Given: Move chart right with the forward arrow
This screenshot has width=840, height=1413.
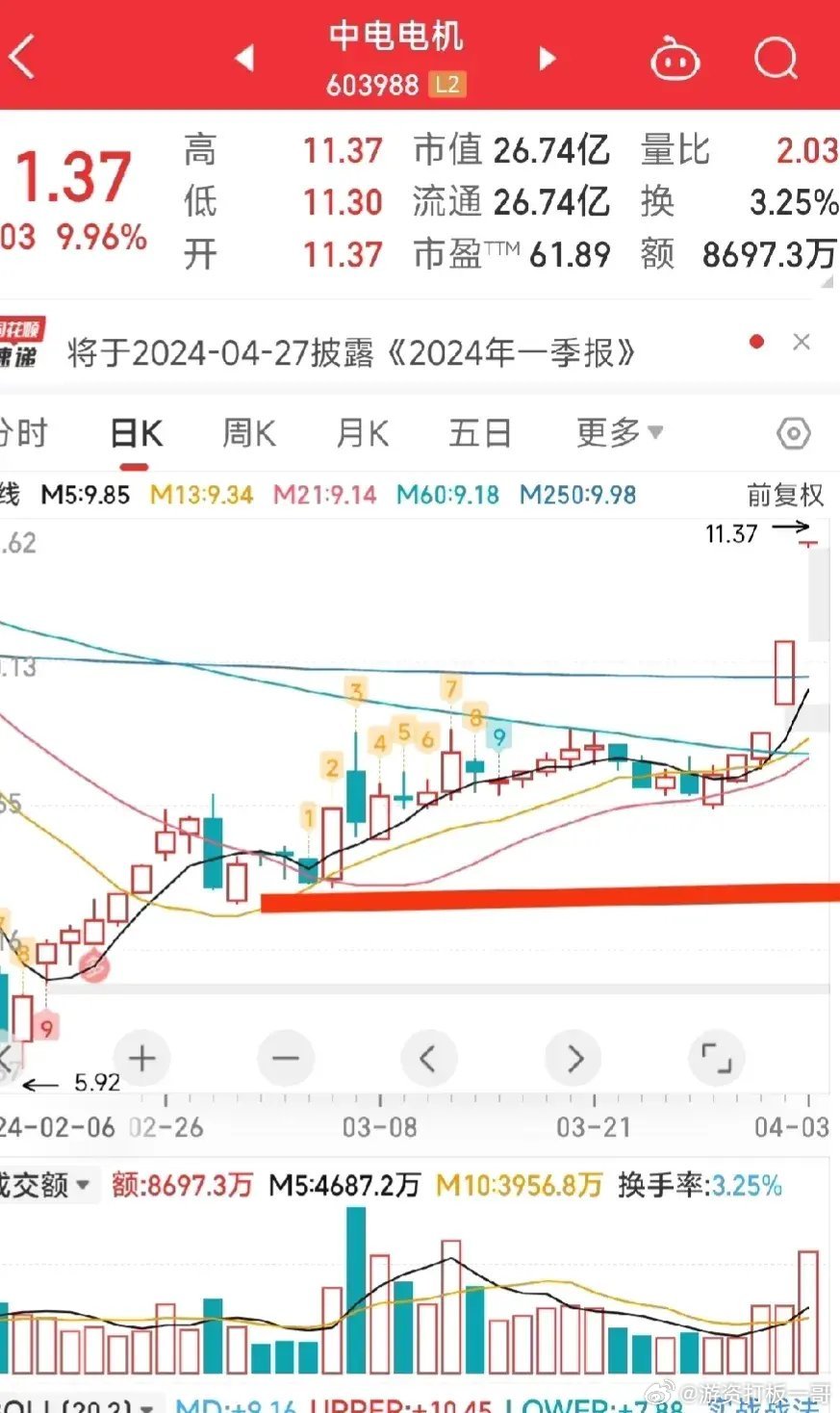Looking at the screenshot, I should pos(573,1059).
